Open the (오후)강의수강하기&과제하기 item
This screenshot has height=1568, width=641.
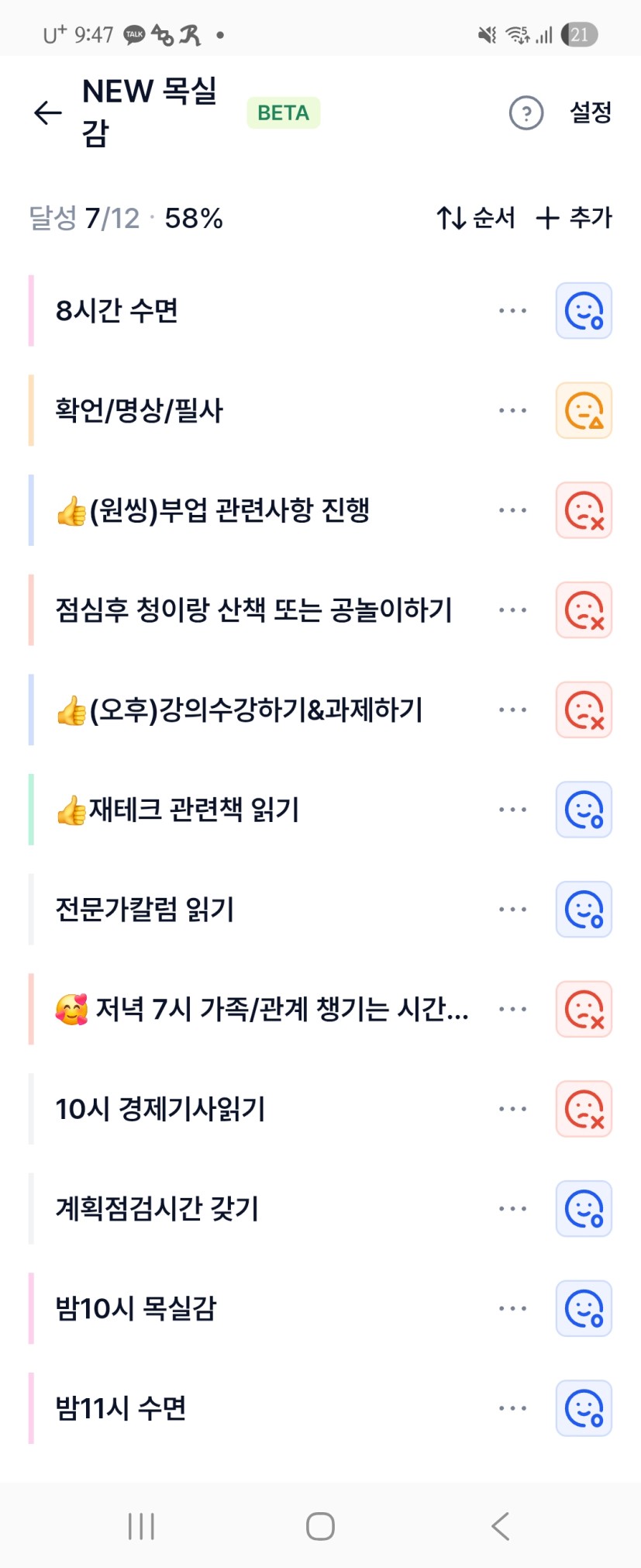click(x=256, y=710)
